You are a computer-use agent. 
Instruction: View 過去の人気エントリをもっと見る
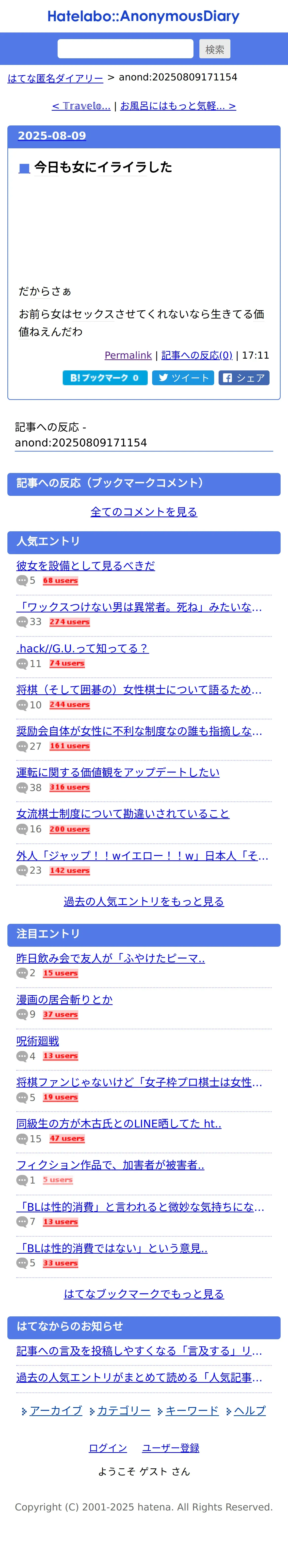tap(144, 901)
